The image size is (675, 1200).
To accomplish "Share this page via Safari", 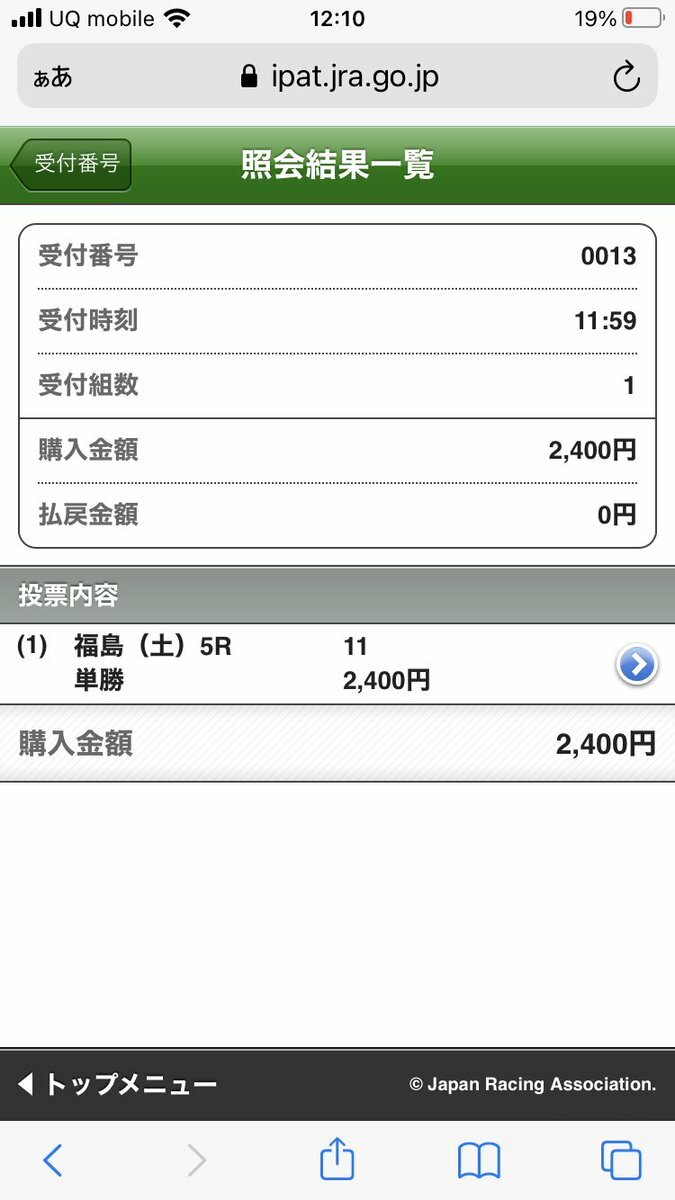I will point(337,1158).
